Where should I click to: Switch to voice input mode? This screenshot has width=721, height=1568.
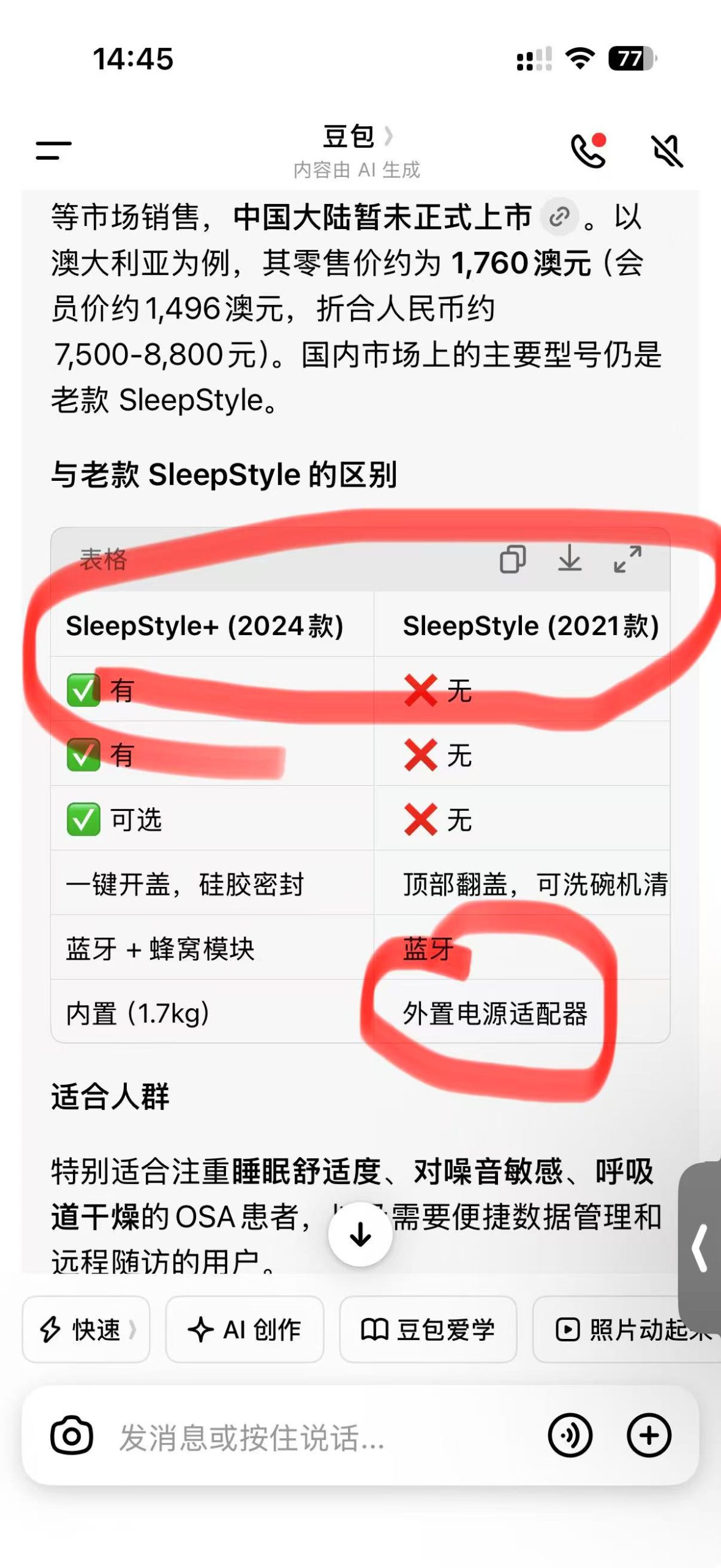pyautogui.click(x=570, y=1435)
